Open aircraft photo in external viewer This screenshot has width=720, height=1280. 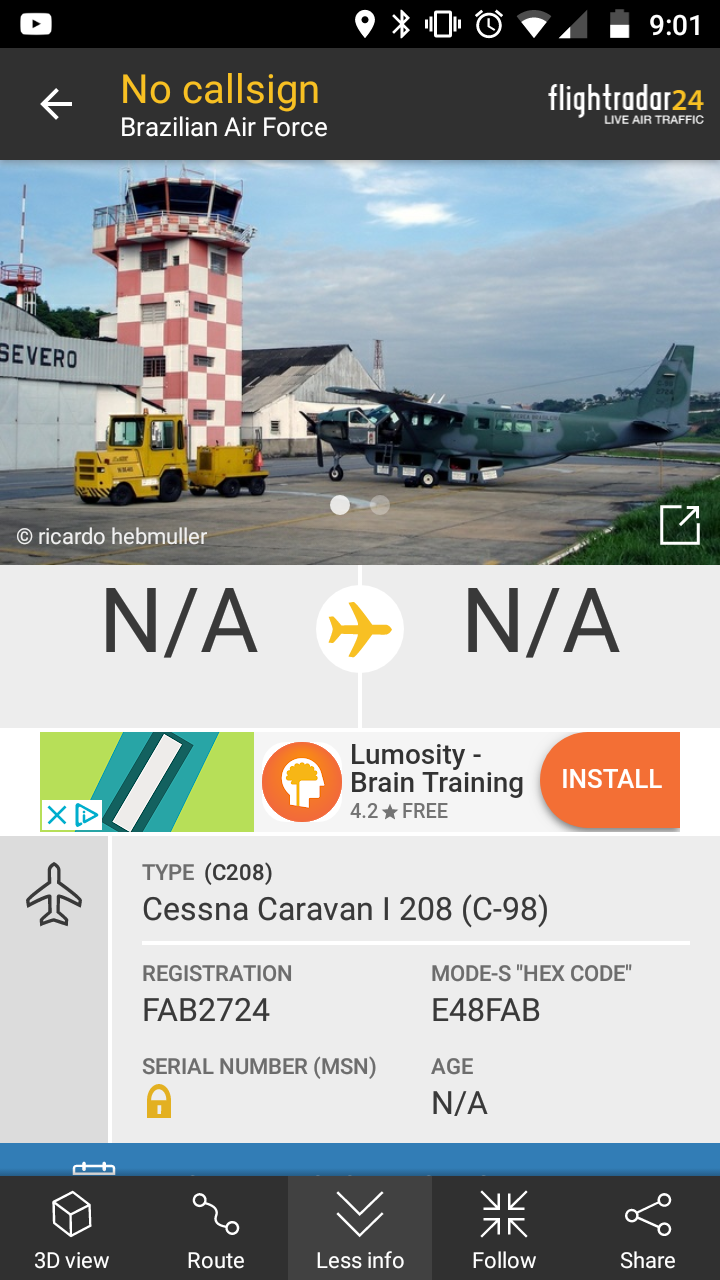680,524
